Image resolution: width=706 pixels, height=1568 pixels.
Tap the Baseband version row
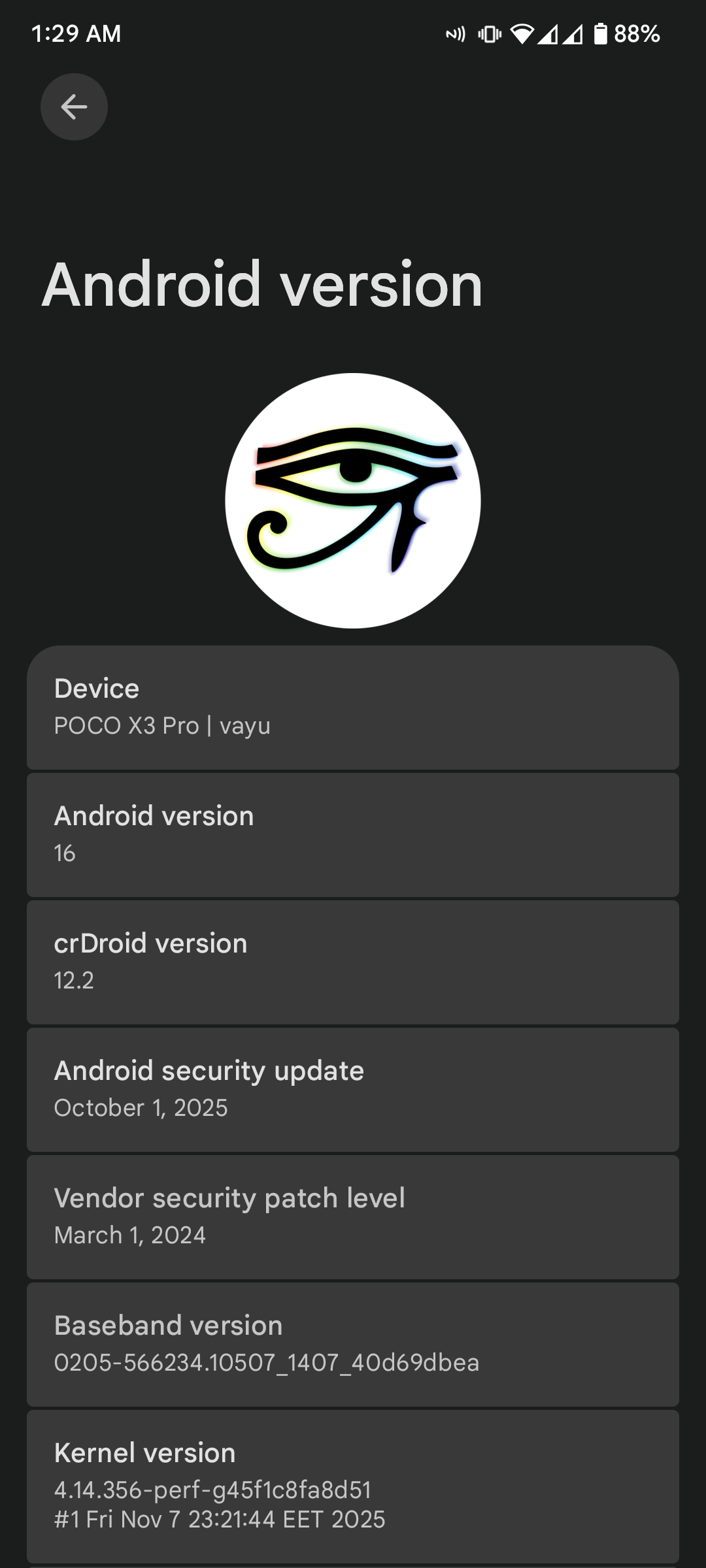click(x=353, y=1345)
